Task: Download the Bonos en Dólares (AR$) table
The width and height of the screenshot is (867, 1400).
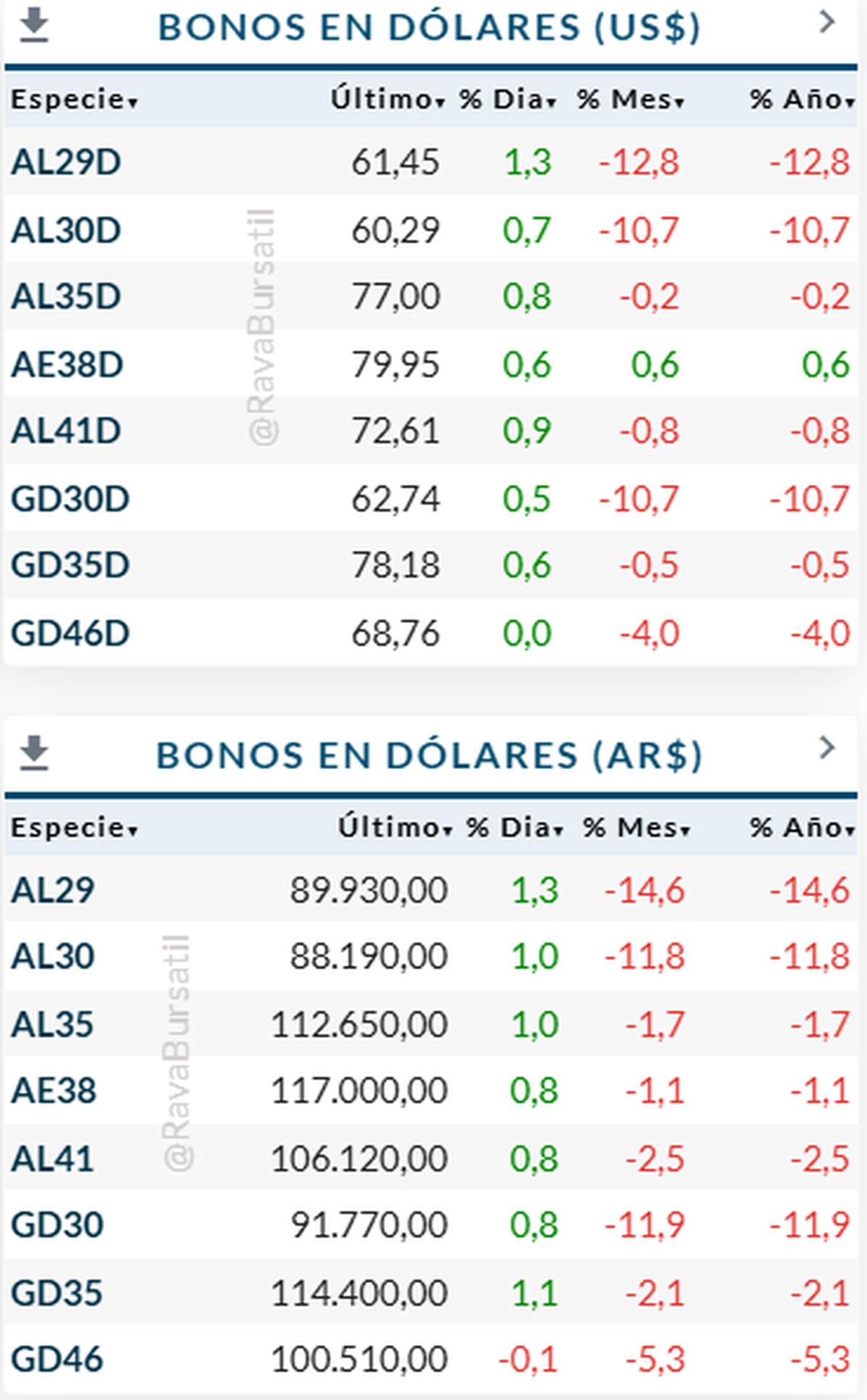Action: [x=33, y=754]
